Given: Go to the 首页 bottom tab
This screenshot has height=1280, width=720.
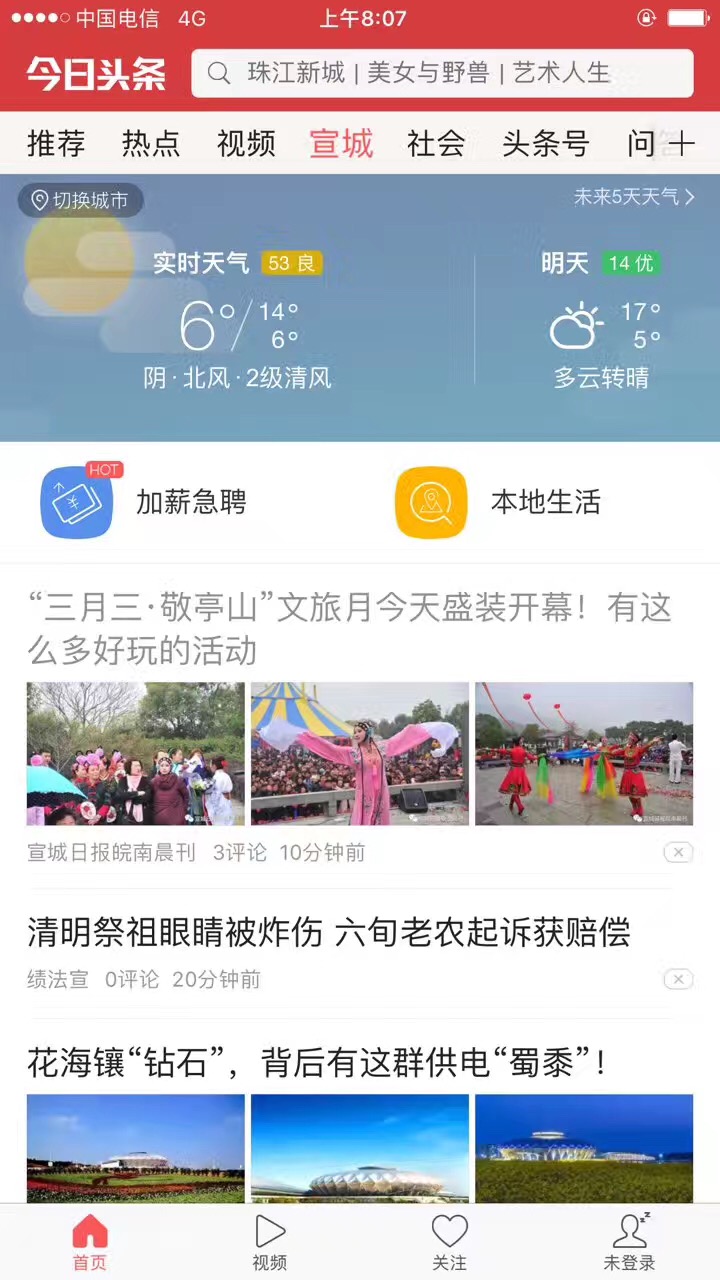Looking at the screenshot, I should pos(90,1242).
